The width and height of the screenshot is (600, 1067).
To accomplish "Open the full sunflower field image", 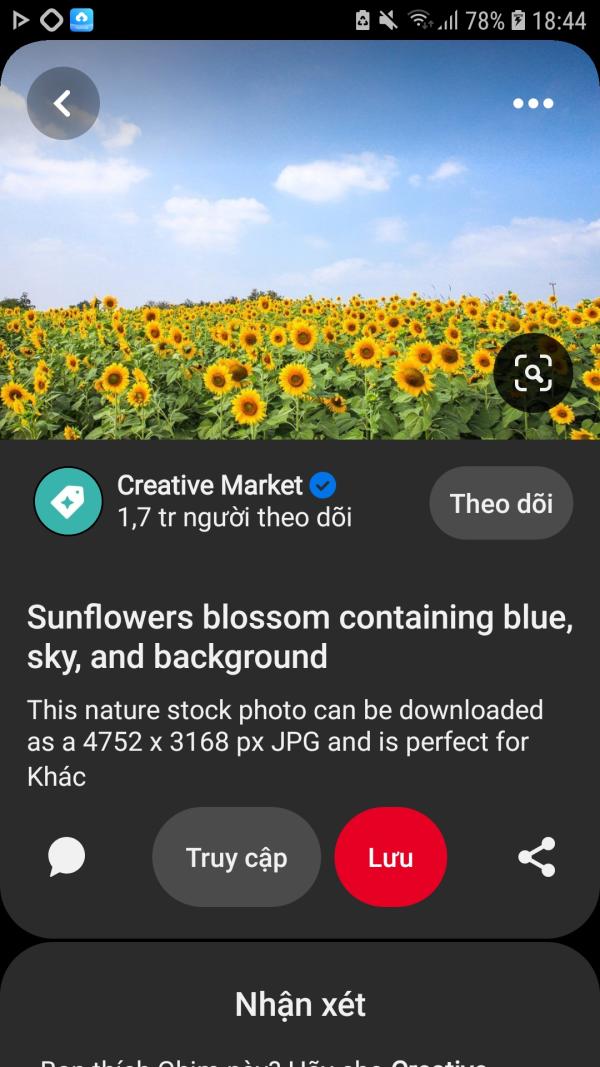I will (300, 240).
